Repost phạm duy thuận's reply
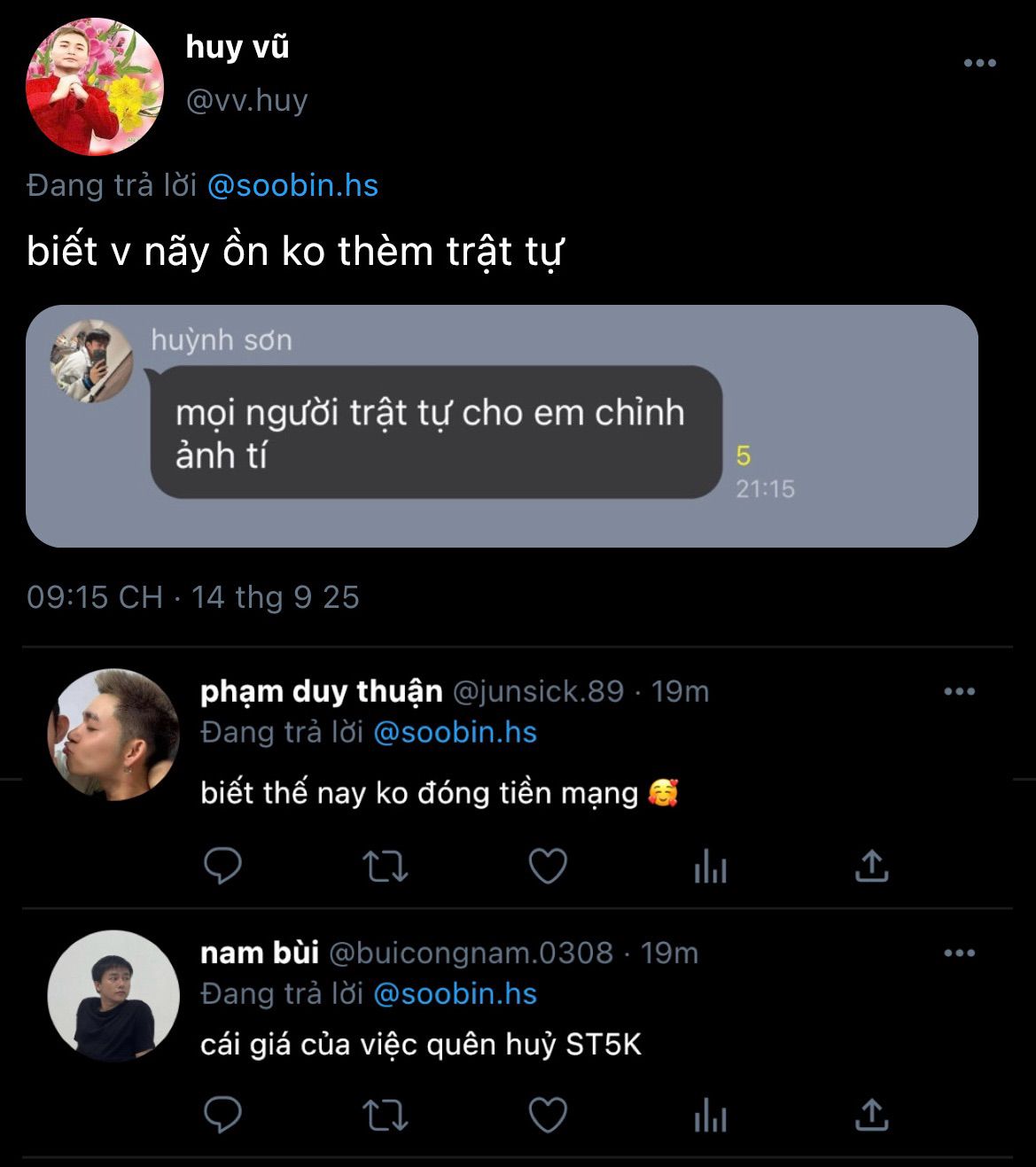1036x1167 pixels. coord(386,866)
